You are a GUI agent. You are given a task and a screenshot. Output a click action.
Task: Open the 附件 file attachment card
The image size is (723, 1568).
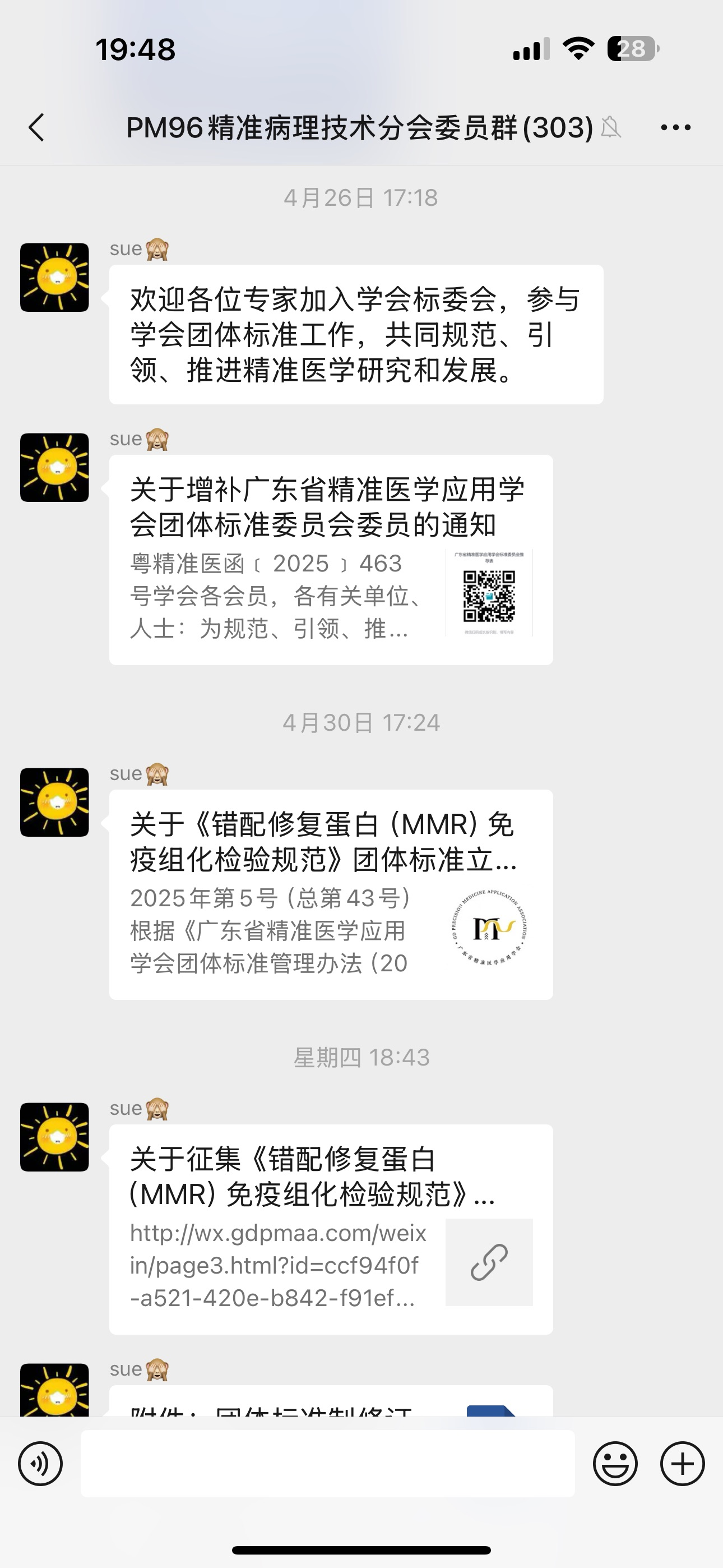pyautogui.click(x=331, y=1404)
